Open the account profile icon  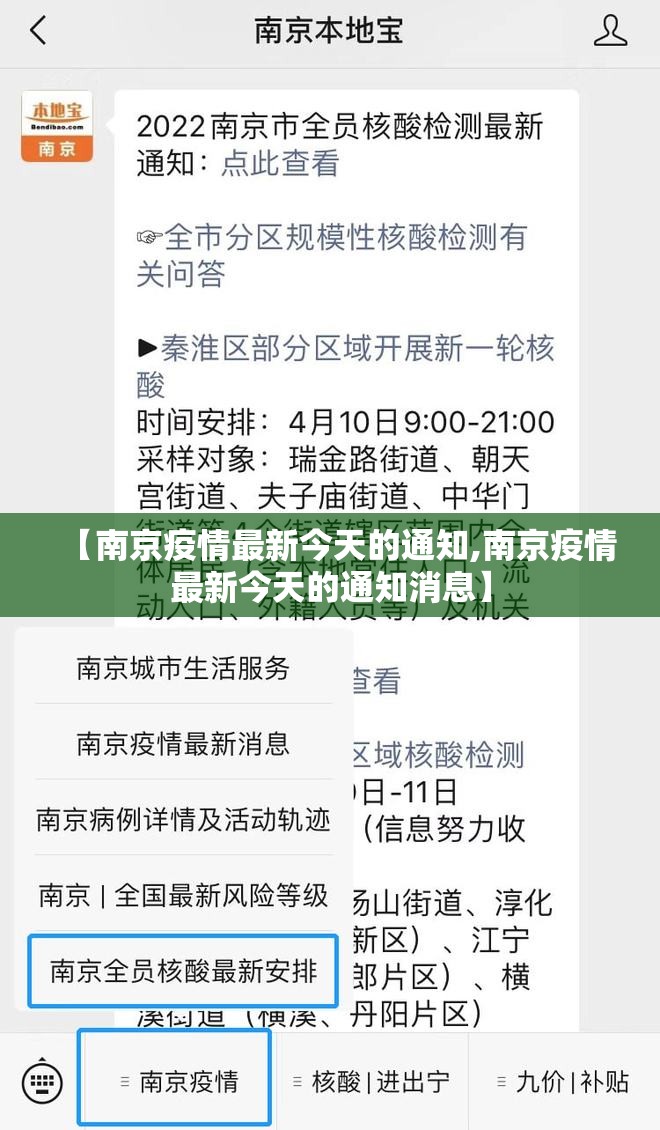[610, 31]
